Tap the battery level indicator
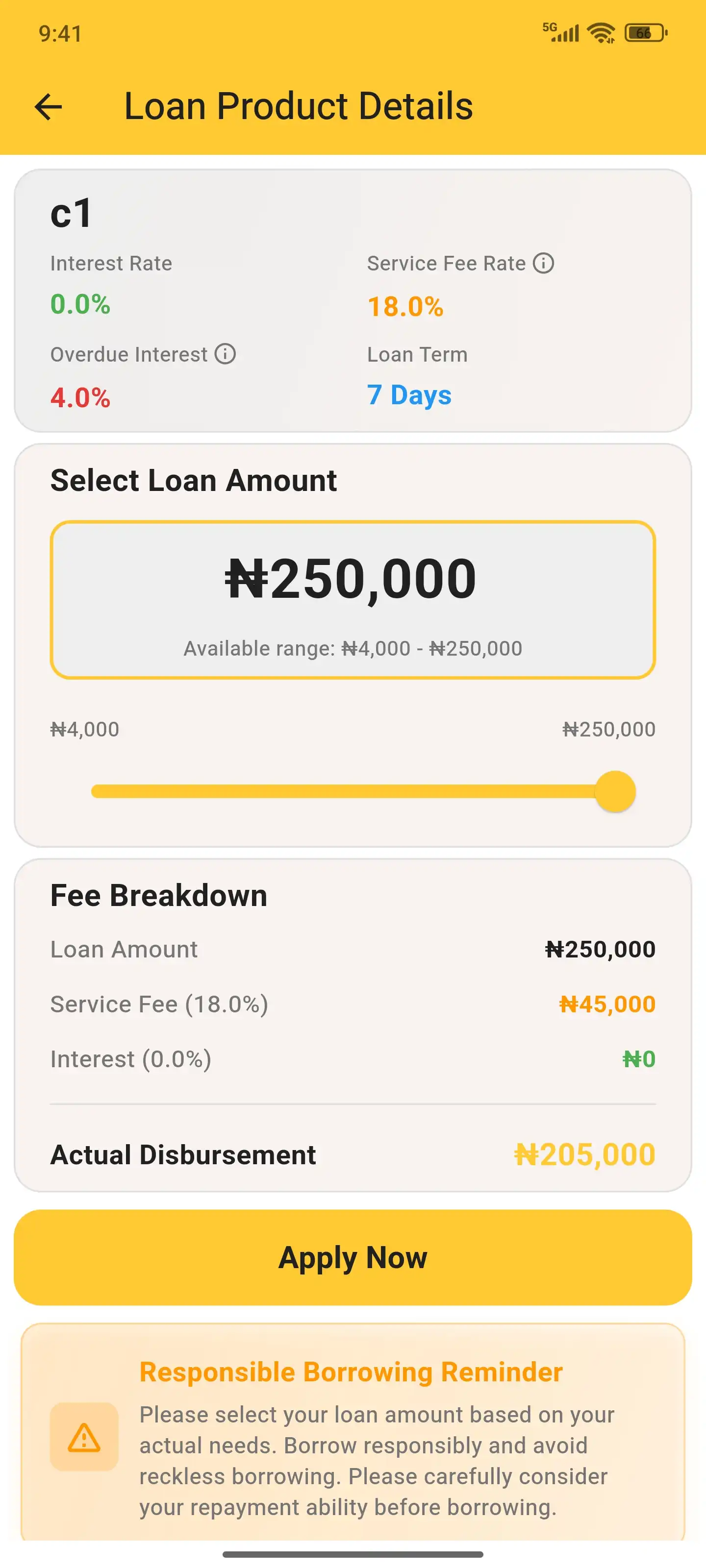Screen dimensions: 706x1568 click(x=644, y=33)
